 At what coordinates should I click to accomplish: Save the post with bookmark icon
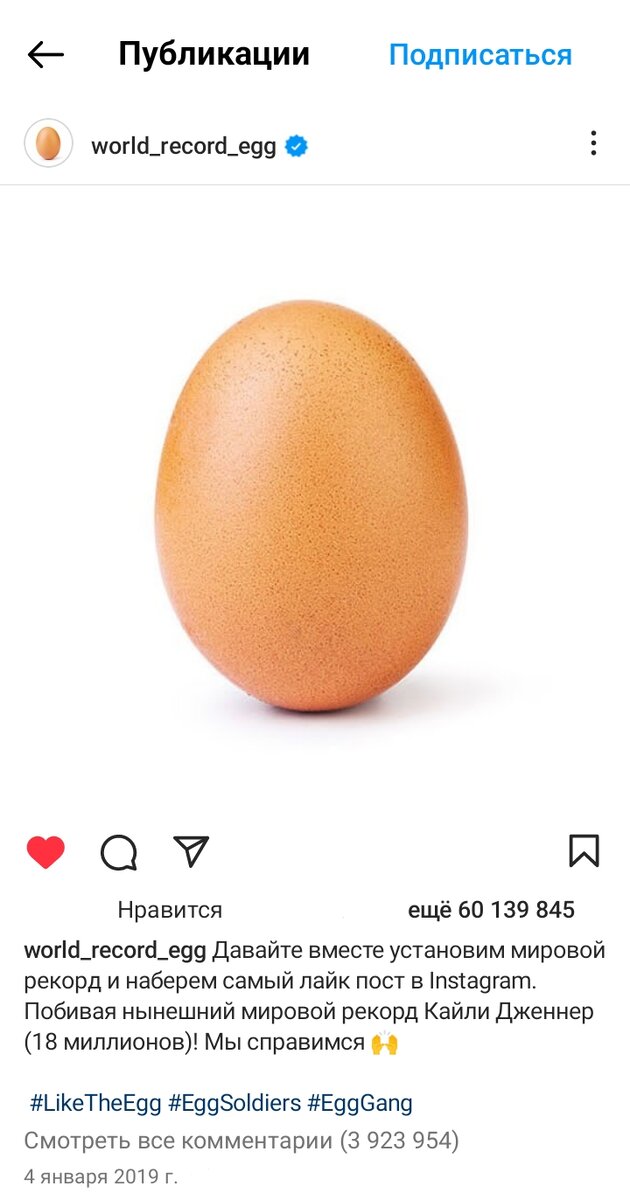tap(584, 851)
